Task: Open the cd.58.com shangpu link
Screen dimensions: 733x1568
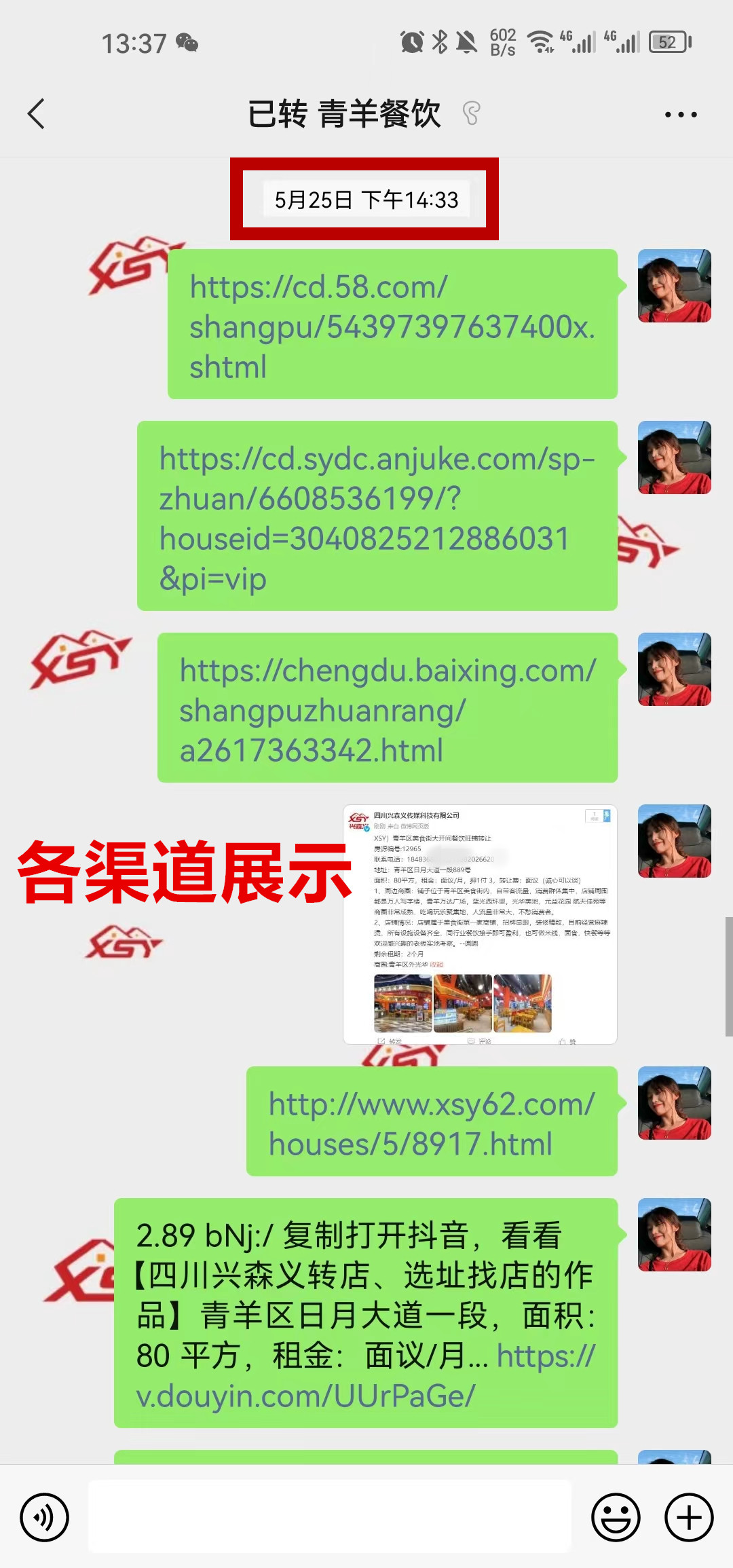Action: tap(392, 326)
